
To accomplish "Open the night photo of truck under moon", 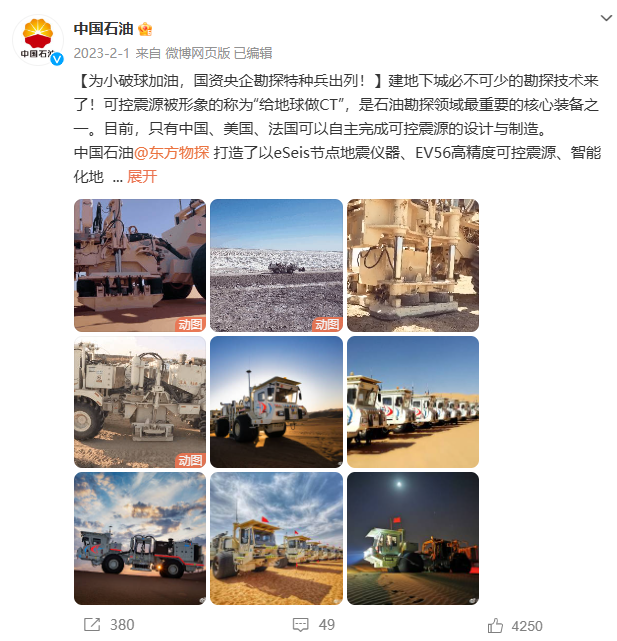I will coord(412,538).
